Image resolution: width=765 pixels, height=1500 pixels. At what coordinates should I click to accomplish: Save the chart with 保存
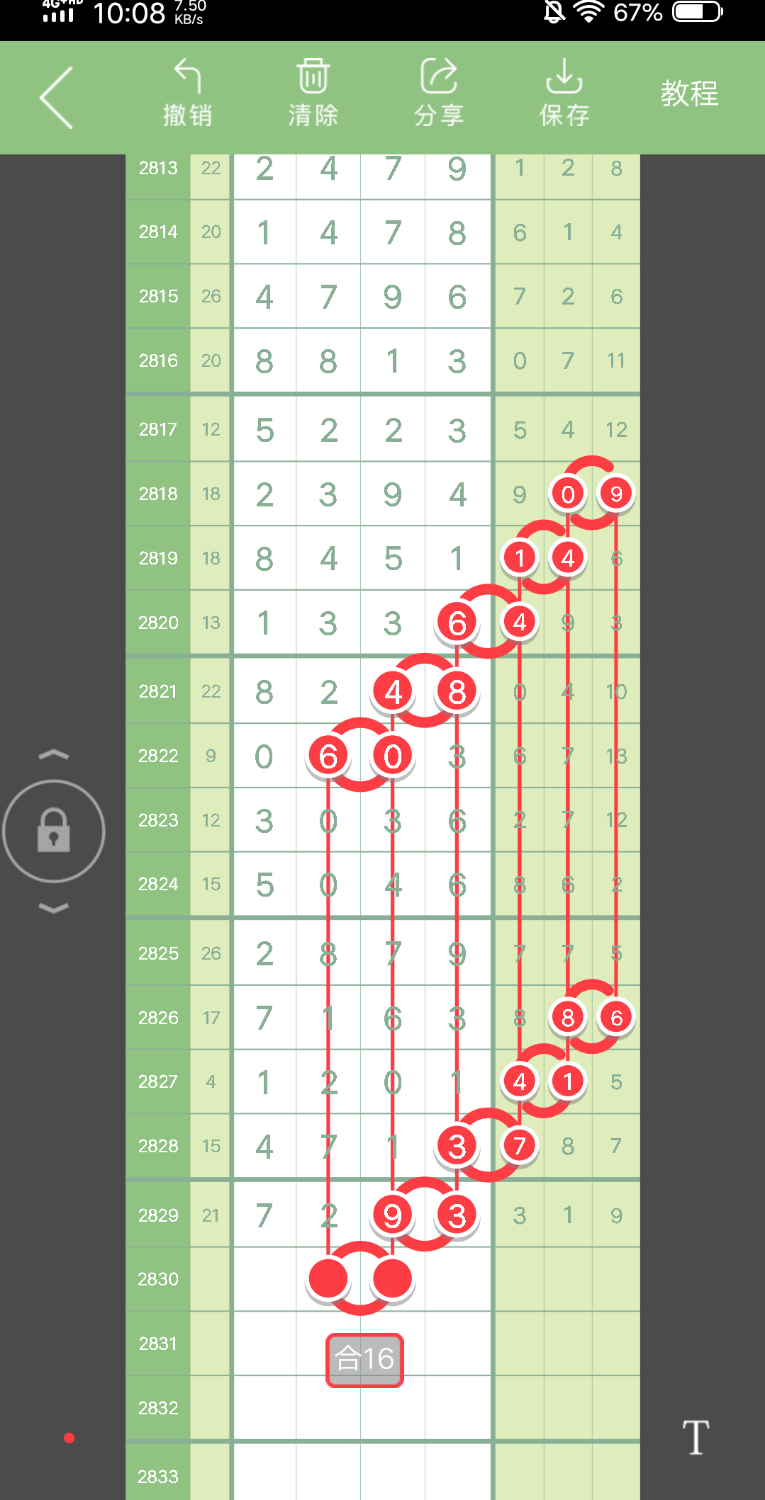tap(564, 93)
